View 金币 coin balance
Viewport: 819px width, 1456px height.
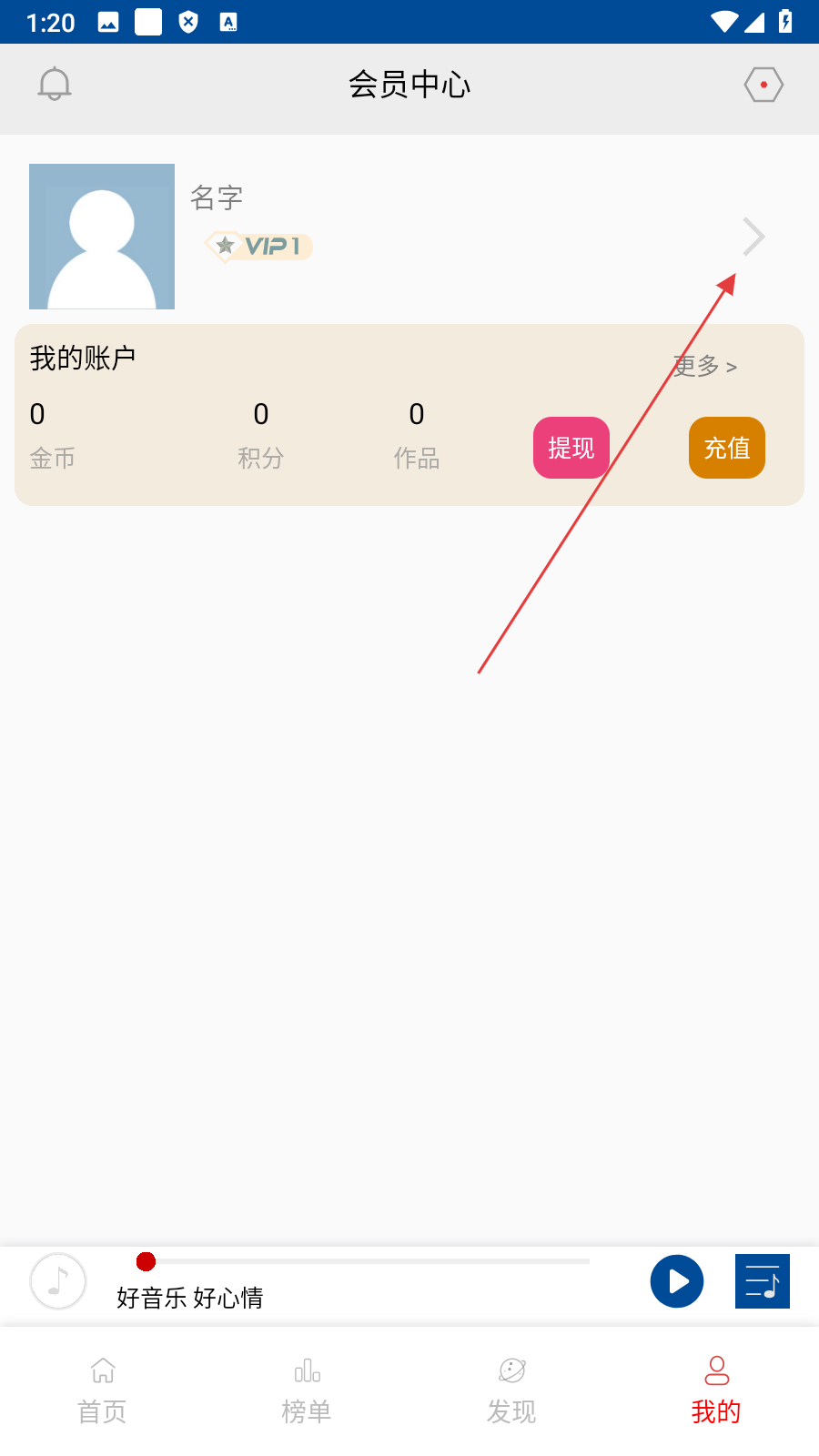point(52,435)
